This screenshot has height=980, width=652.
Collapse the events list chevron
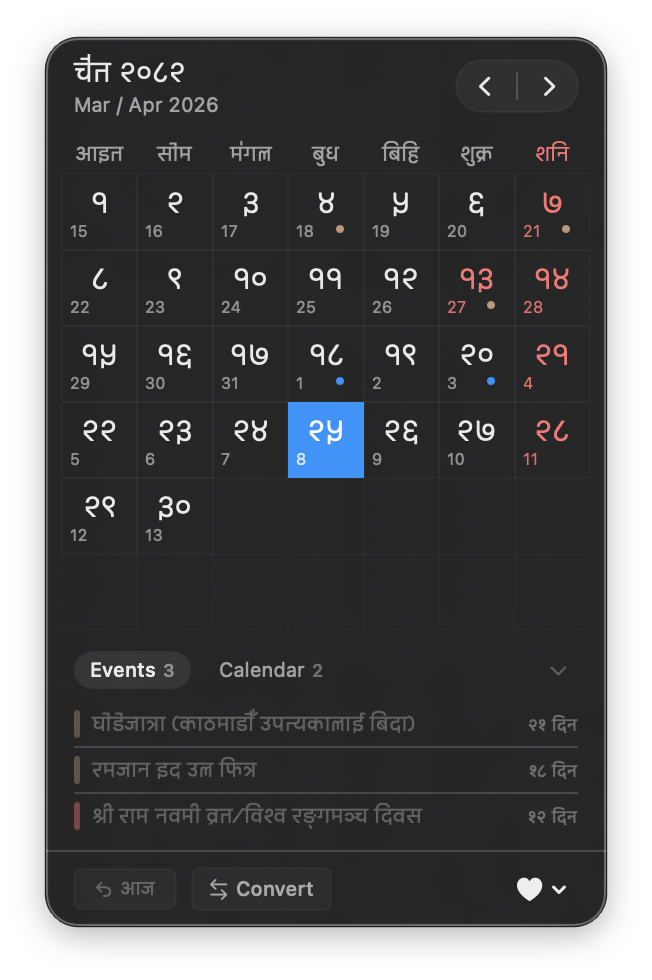559,670
